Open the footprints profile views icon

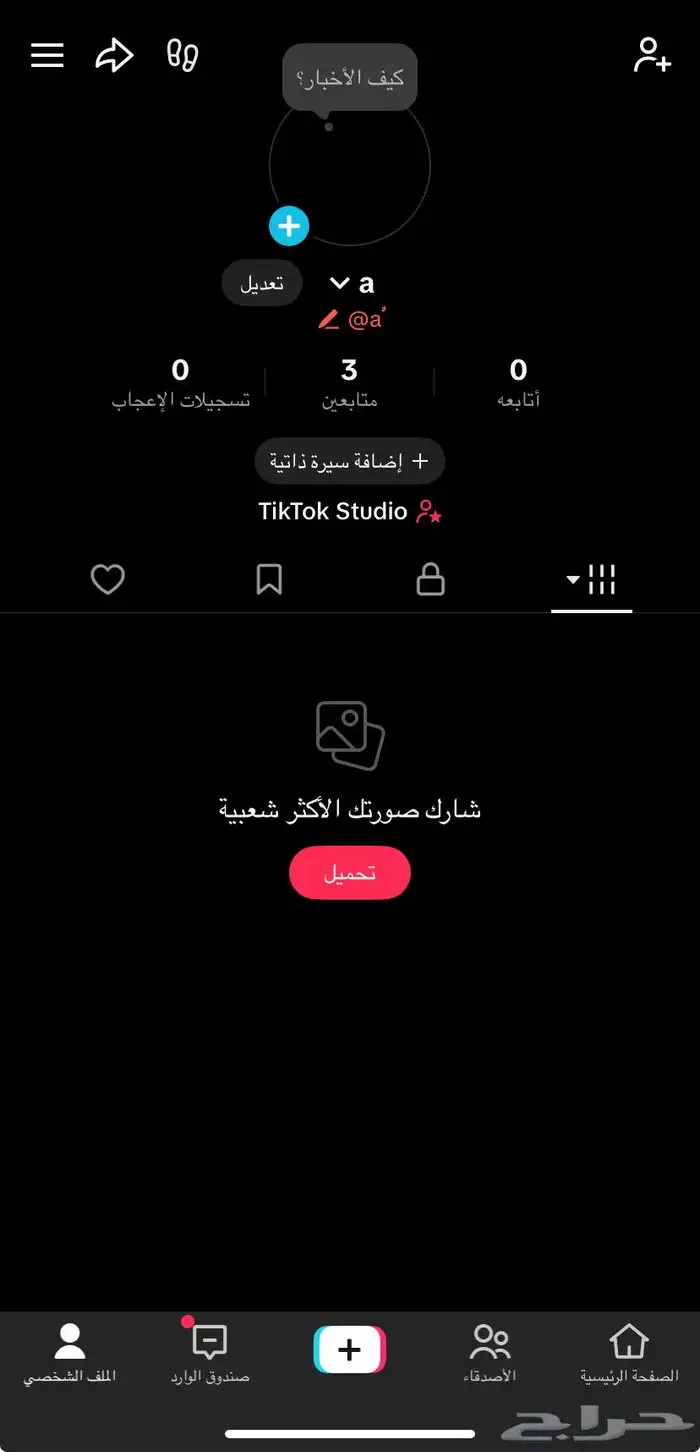183,56
